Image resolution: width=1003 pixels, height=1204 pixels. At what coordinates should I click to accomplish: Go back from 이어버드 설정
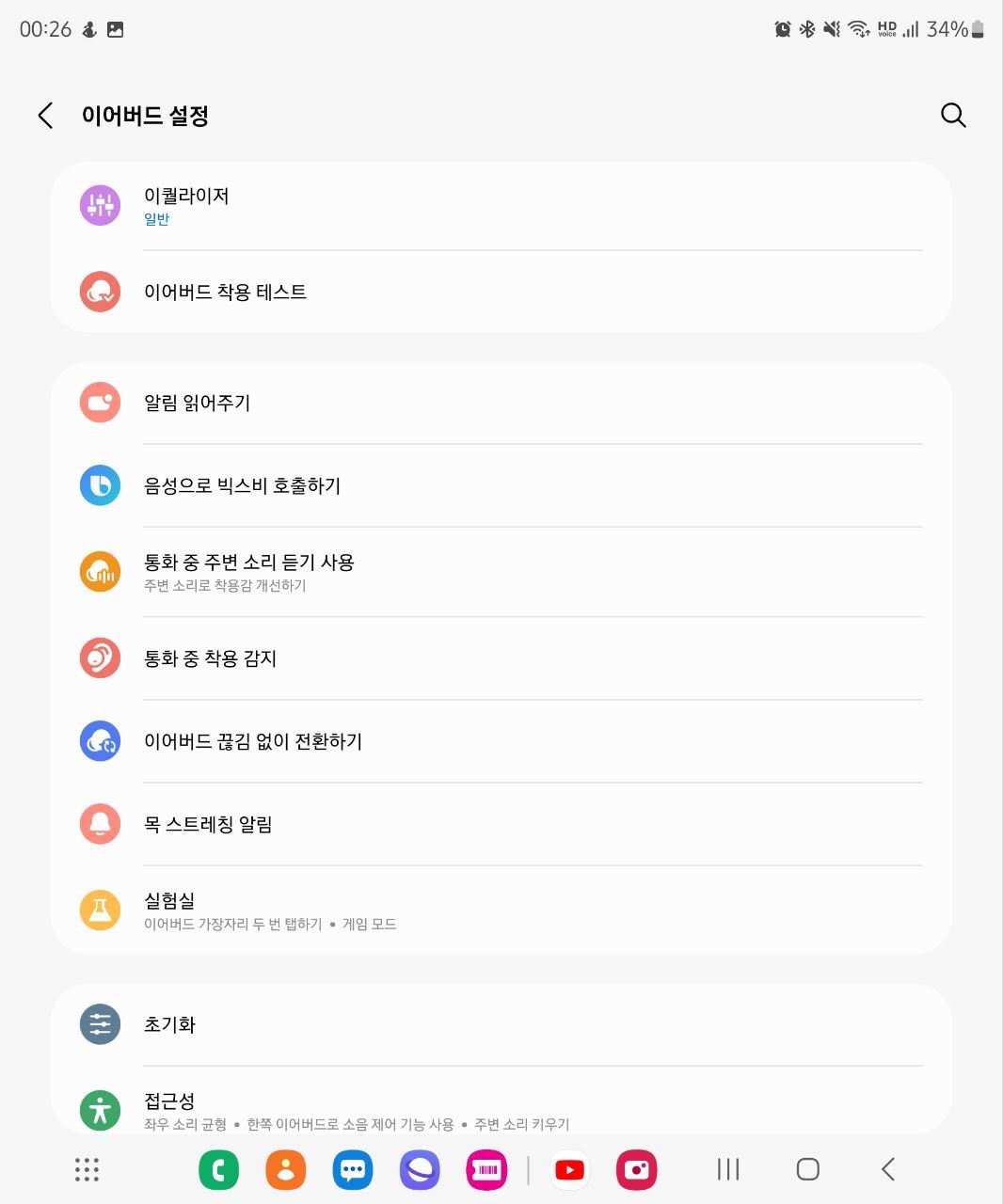coord(45,116)
